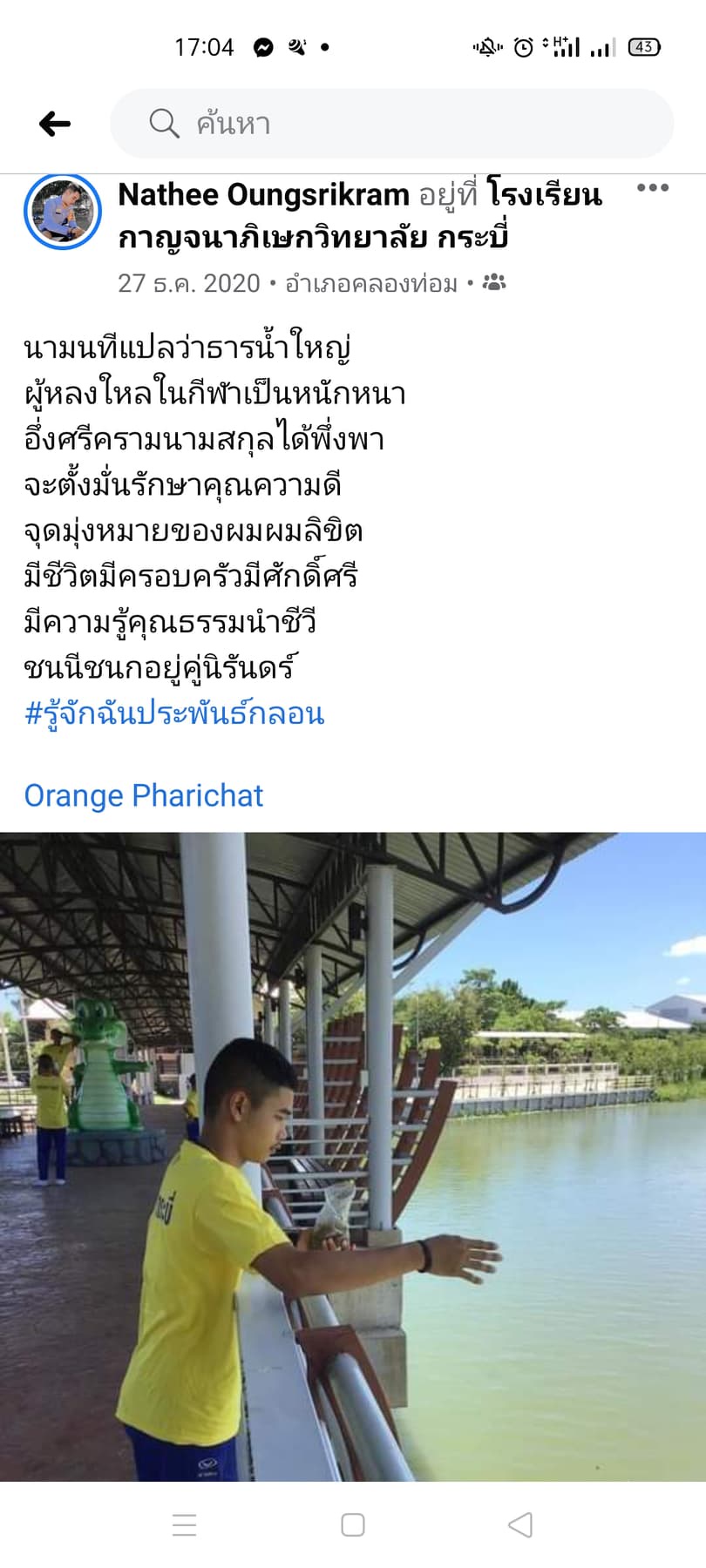
Task: Open tagged profile Orange Pharichat
Action: point(144,795)
